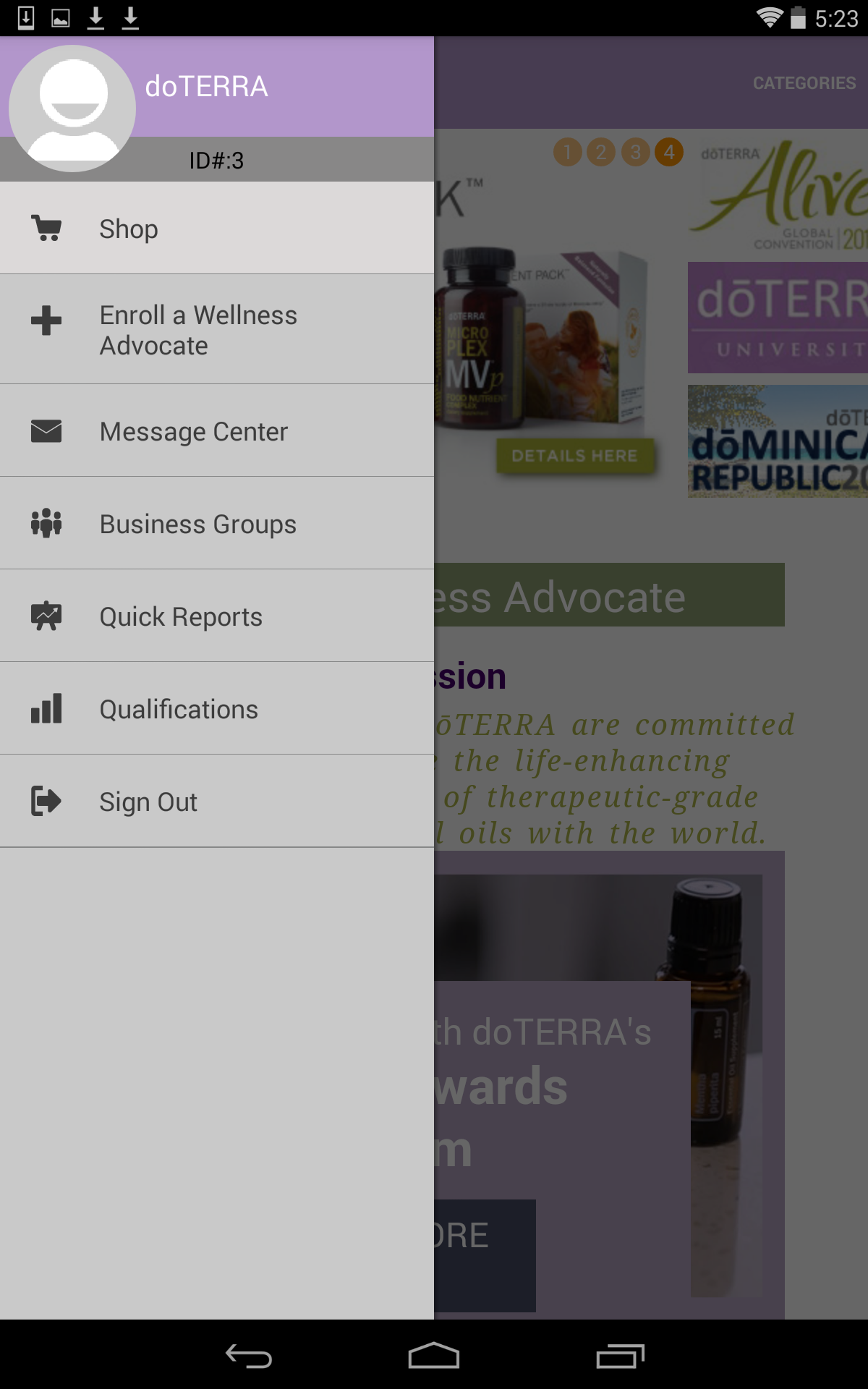868x1389 pixels.
Task: Tap the system back button
Action: 248,1356
